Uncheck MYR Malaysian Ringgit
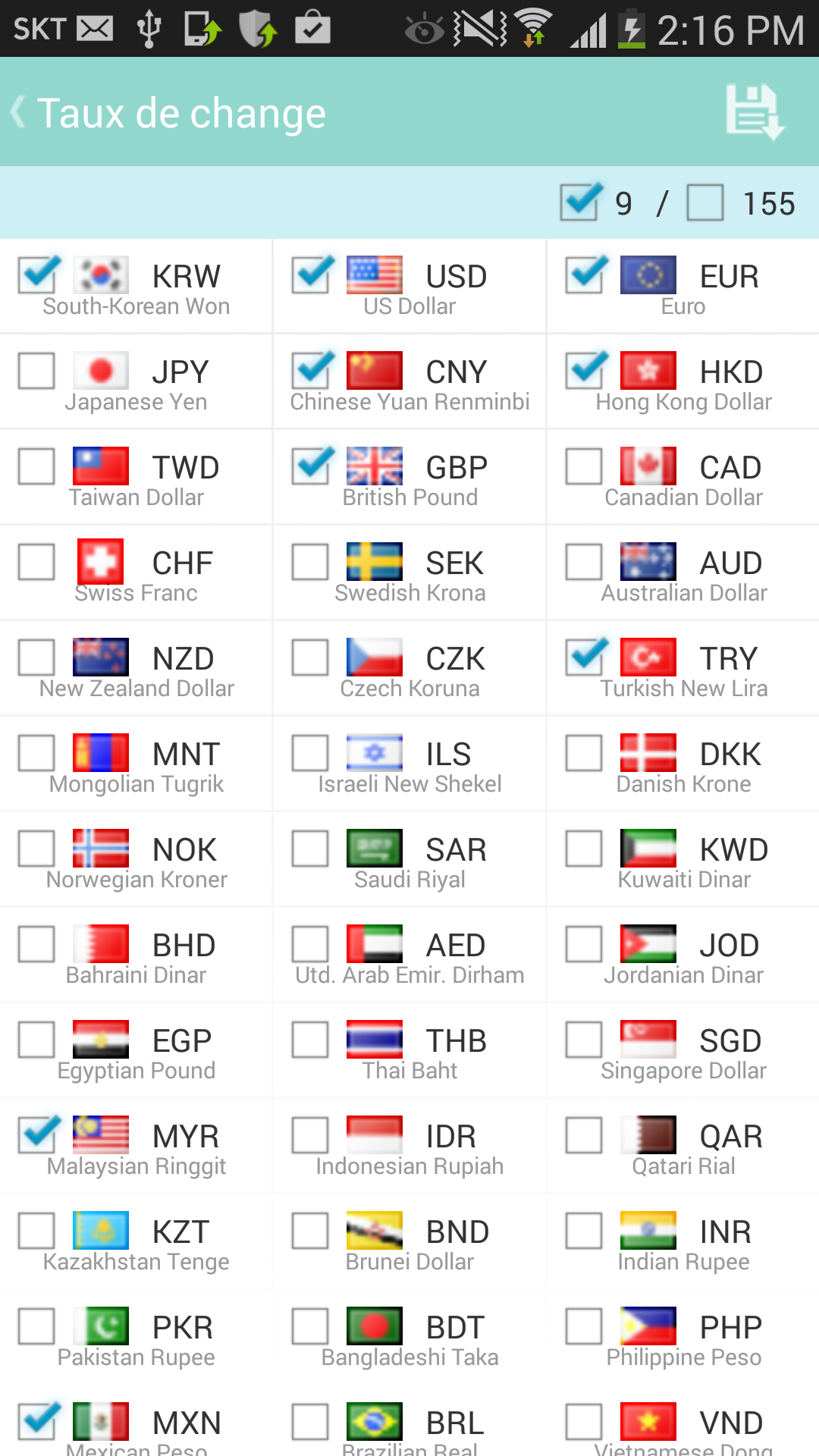819x1456 pixels. click(37, 1136)
